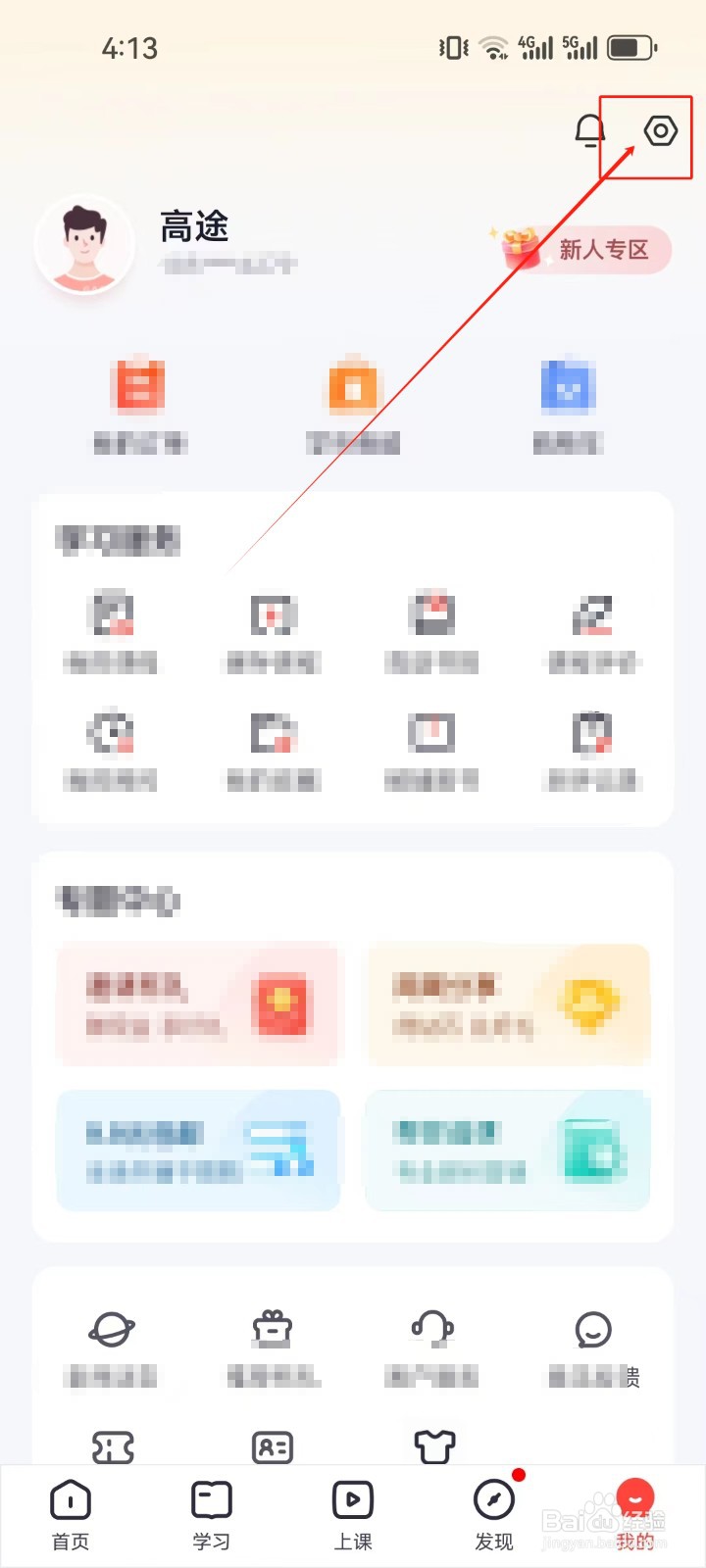Tap the red clipboard icon in quick actions
Viewport: 706px width, 1568px height.
click(140, 384)
